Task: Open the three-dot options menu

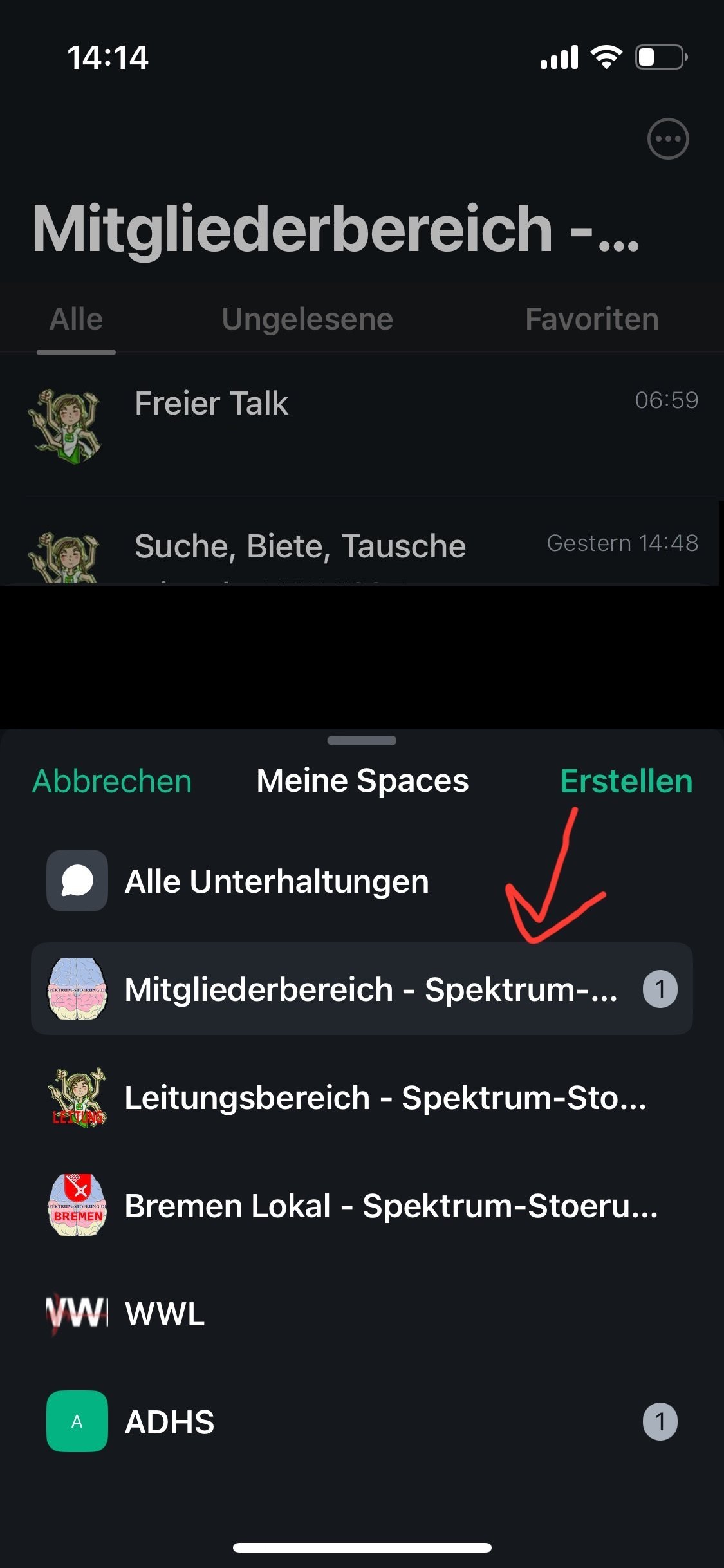Action: [x=667, y=138]
